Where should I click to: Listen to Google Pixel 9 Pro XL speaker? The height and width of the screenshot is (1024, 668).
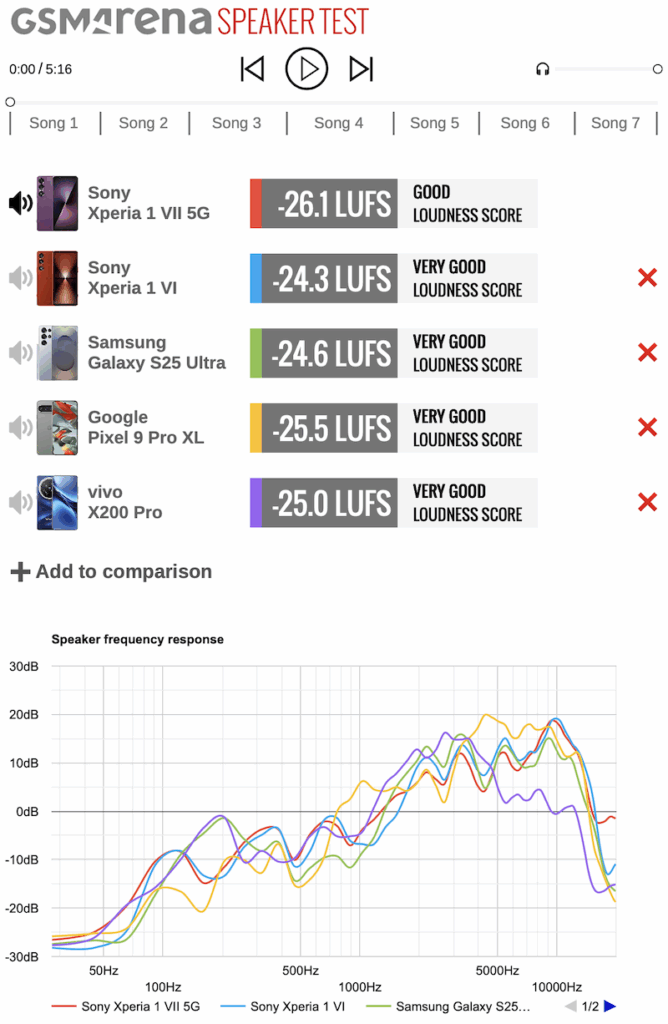point(20,428)
